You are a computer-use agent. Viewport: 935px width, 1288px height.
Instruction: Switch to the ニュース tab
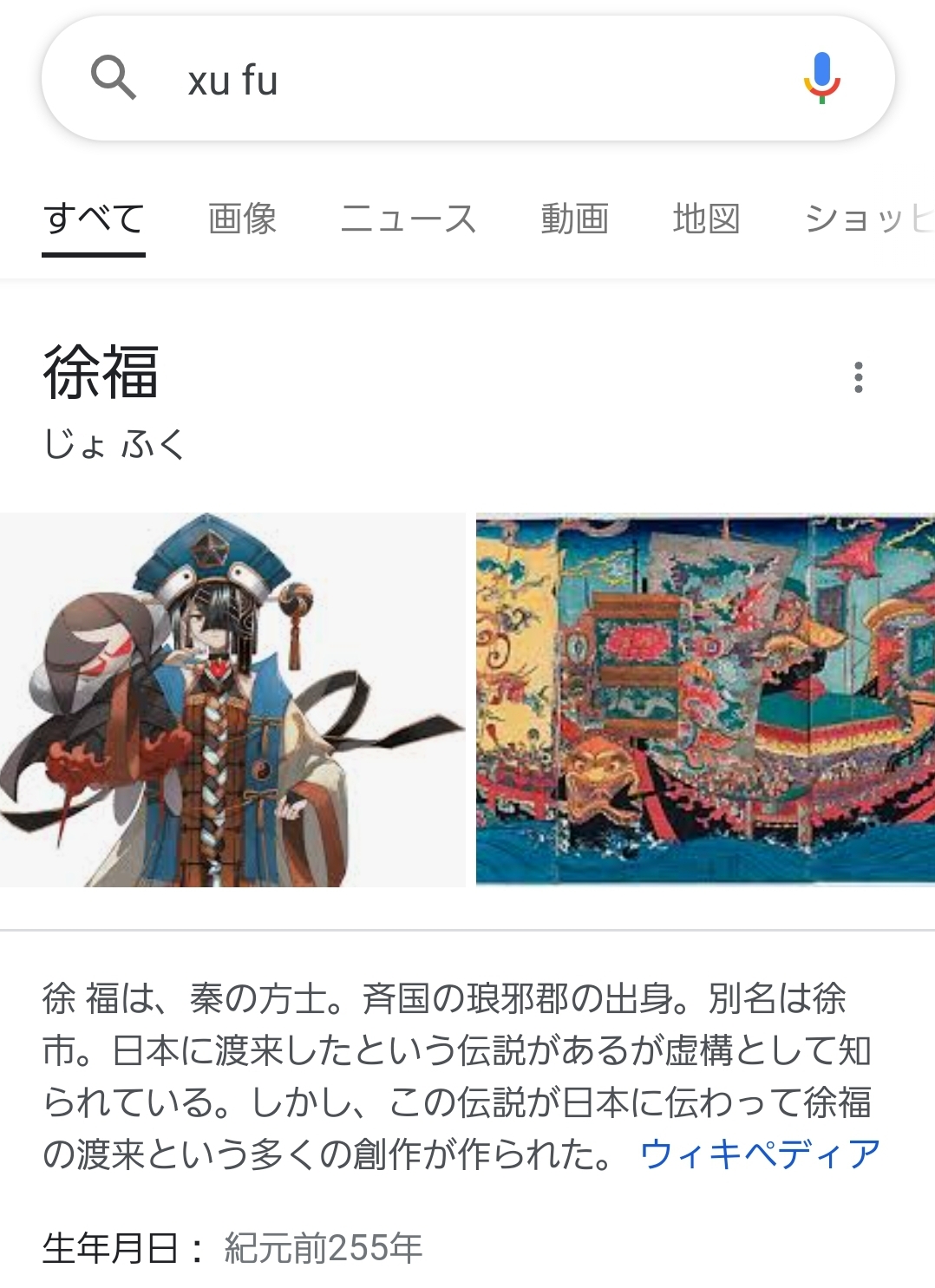409,219
